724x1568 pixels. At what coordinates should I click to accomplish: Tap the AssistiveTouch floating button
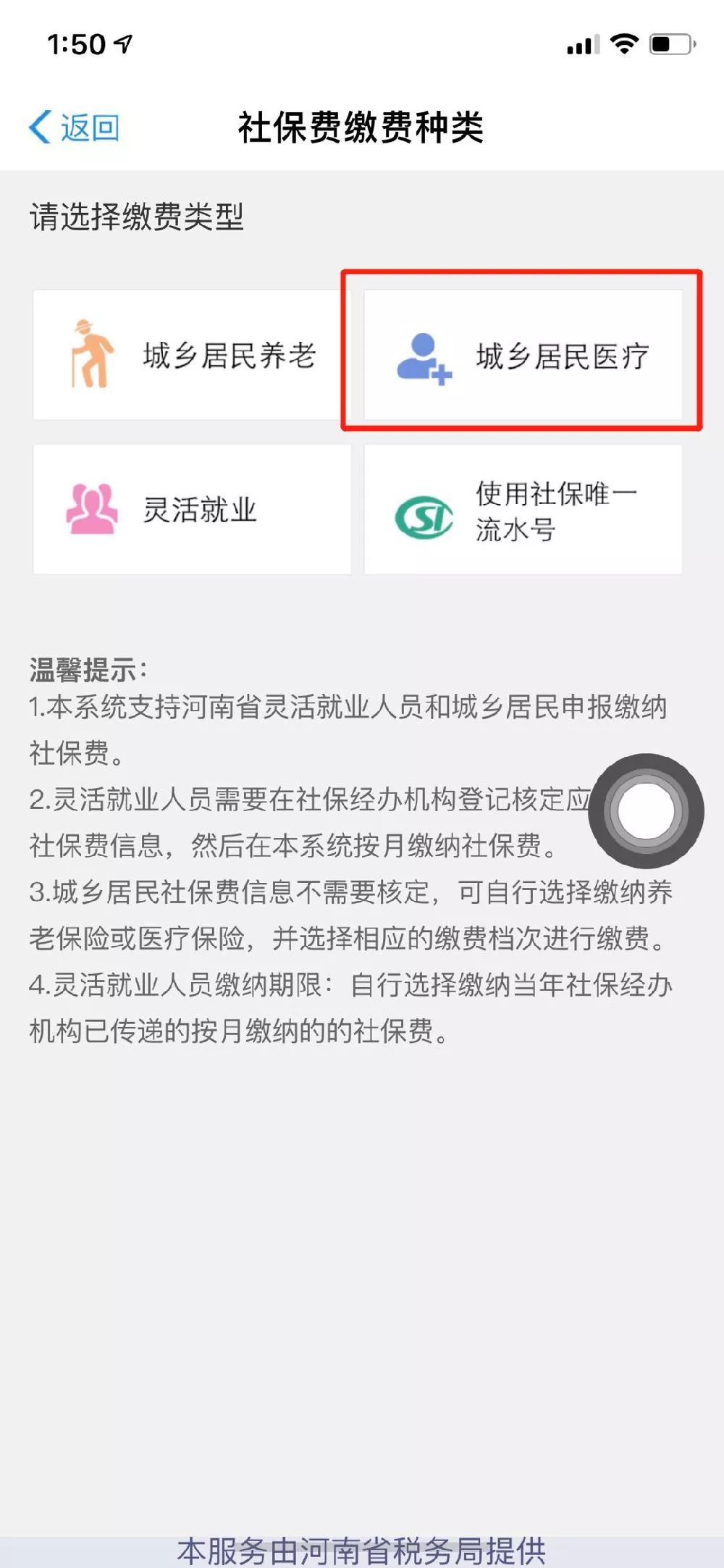pyautogui.click(x=646, y=811)
